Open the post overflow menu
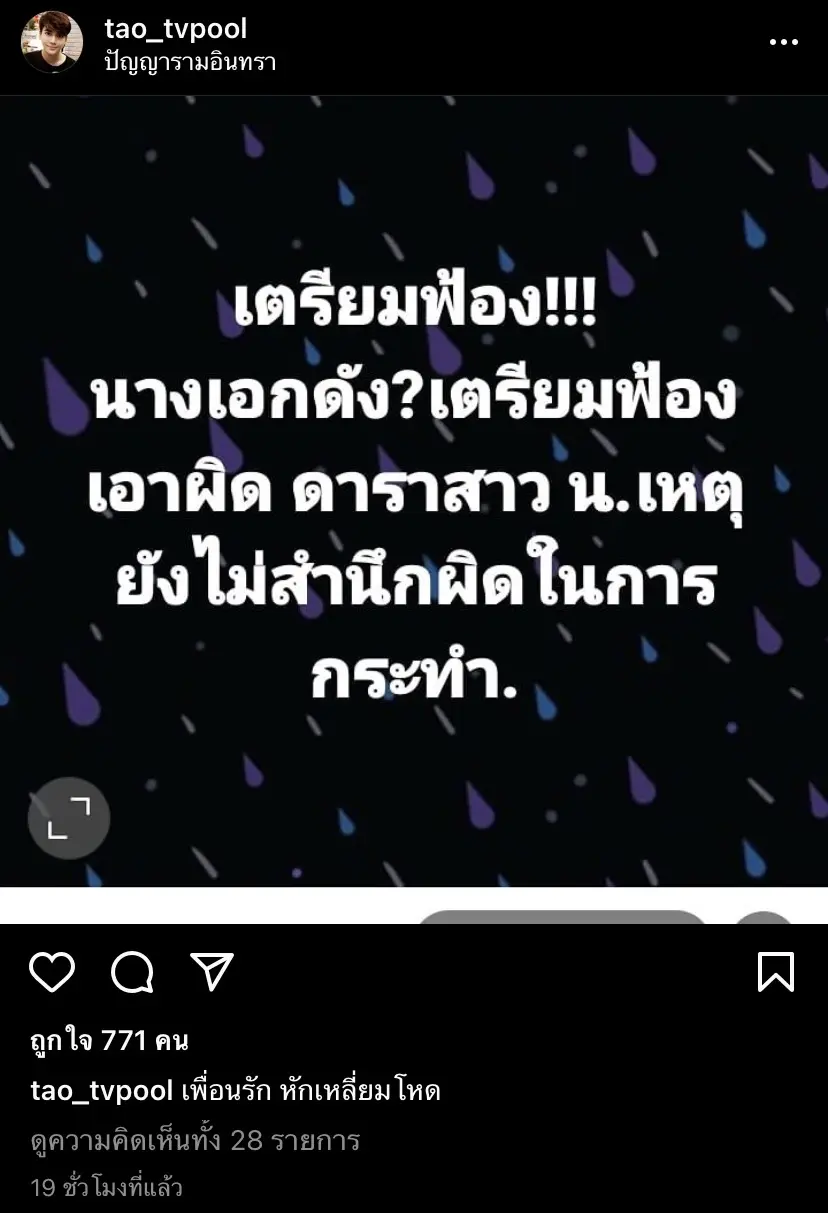The image size is (828, 1213). click(783, 43)
